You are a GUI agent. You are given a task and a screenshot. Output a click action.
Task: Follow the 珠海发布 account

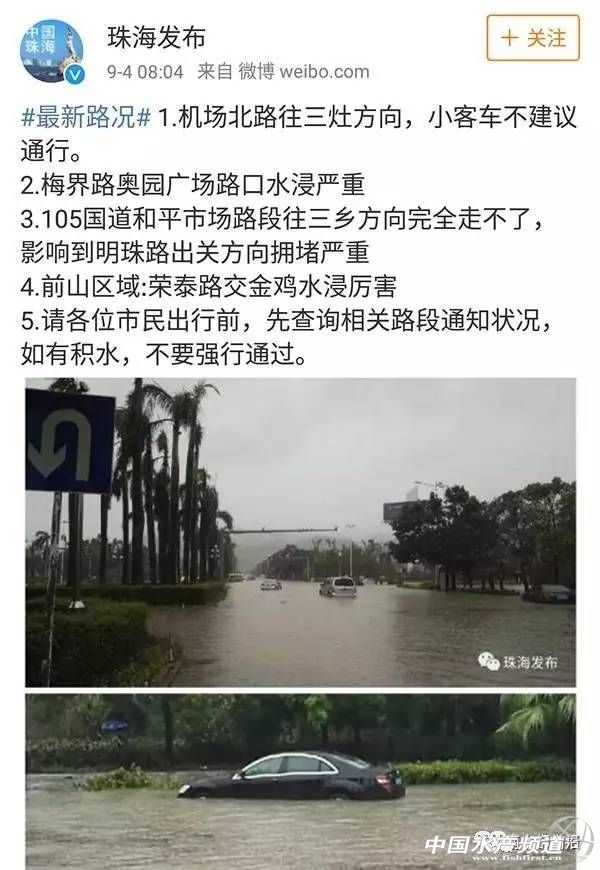pyautogui.click(x=533, y=38)
